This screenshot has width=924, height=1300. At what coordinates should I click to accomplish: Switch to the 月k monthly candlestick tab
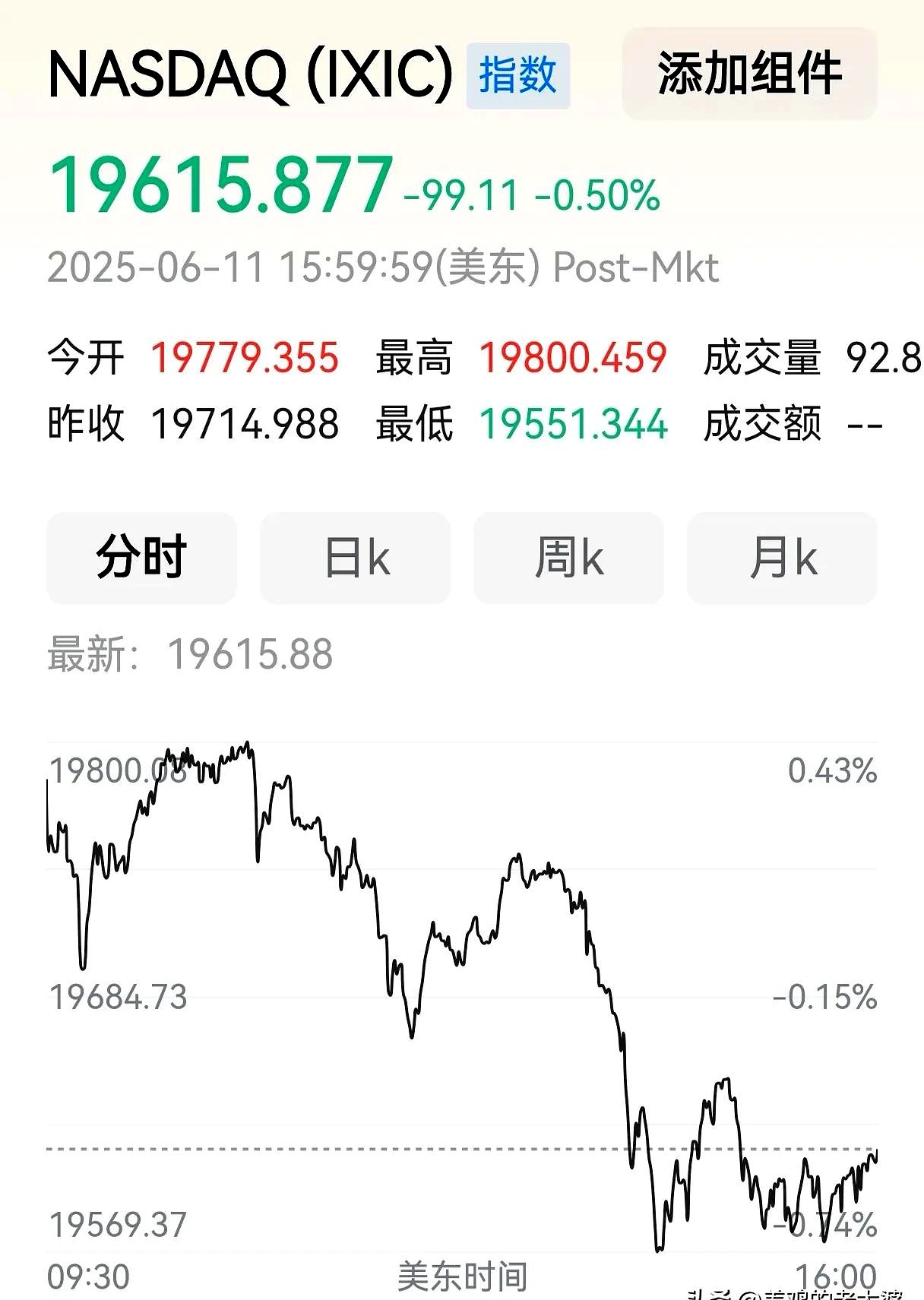(781, 558)
